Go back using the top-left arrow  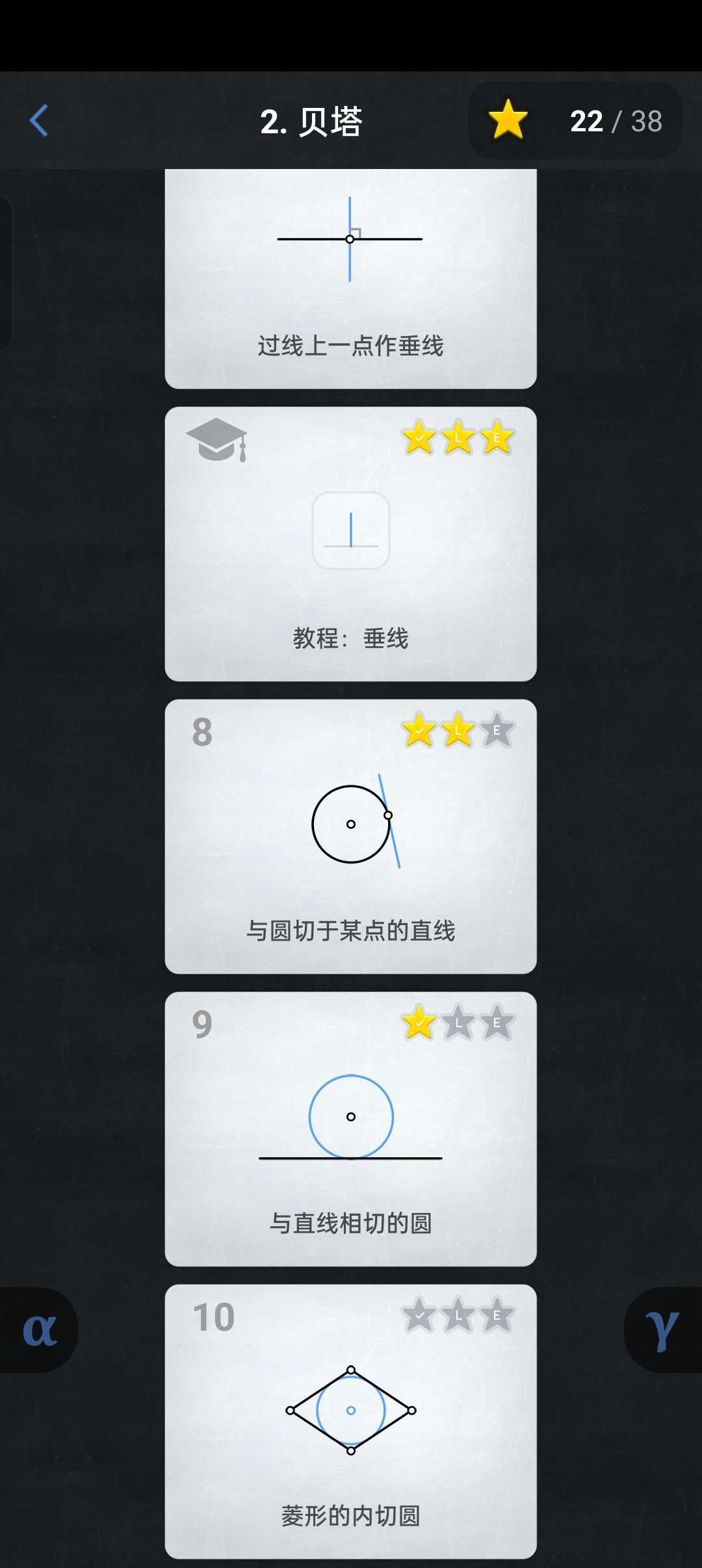click(40, 121)
